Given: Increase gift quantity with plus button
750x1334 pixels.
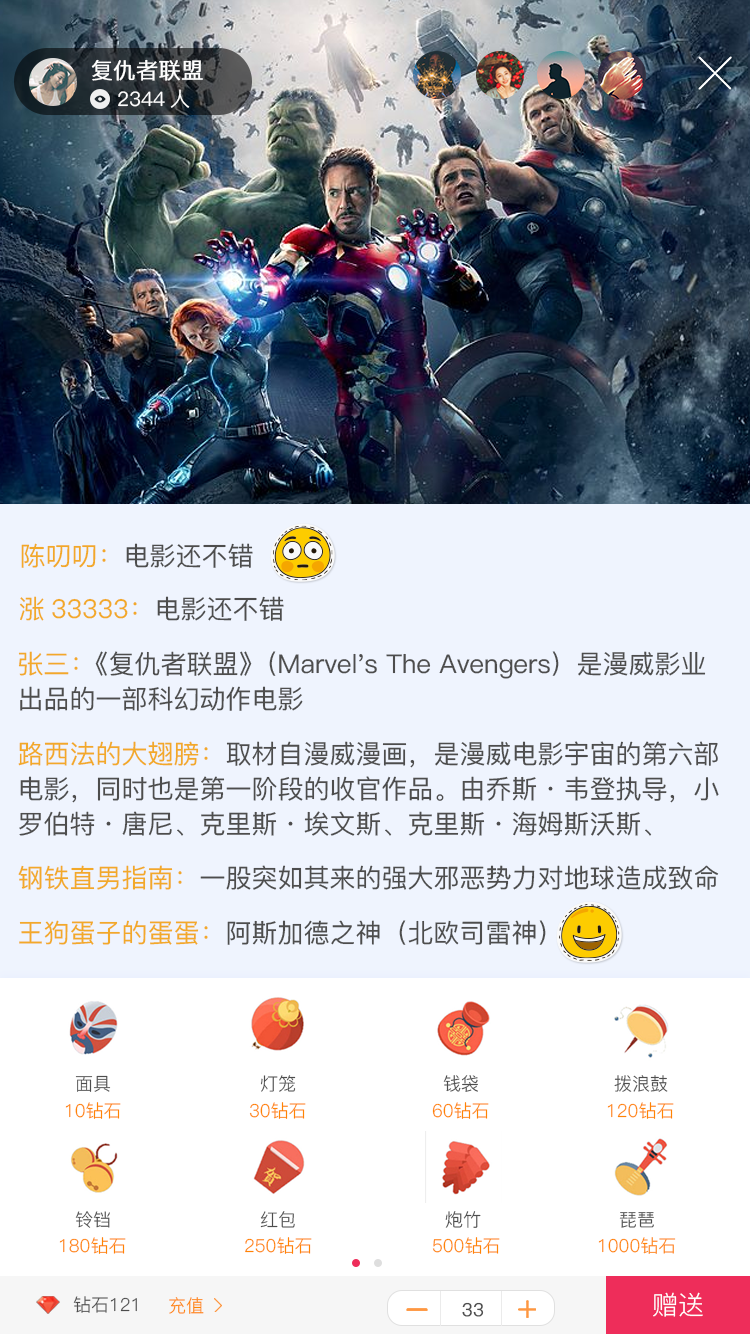Looking at the screenshot, I should 527,1309.
